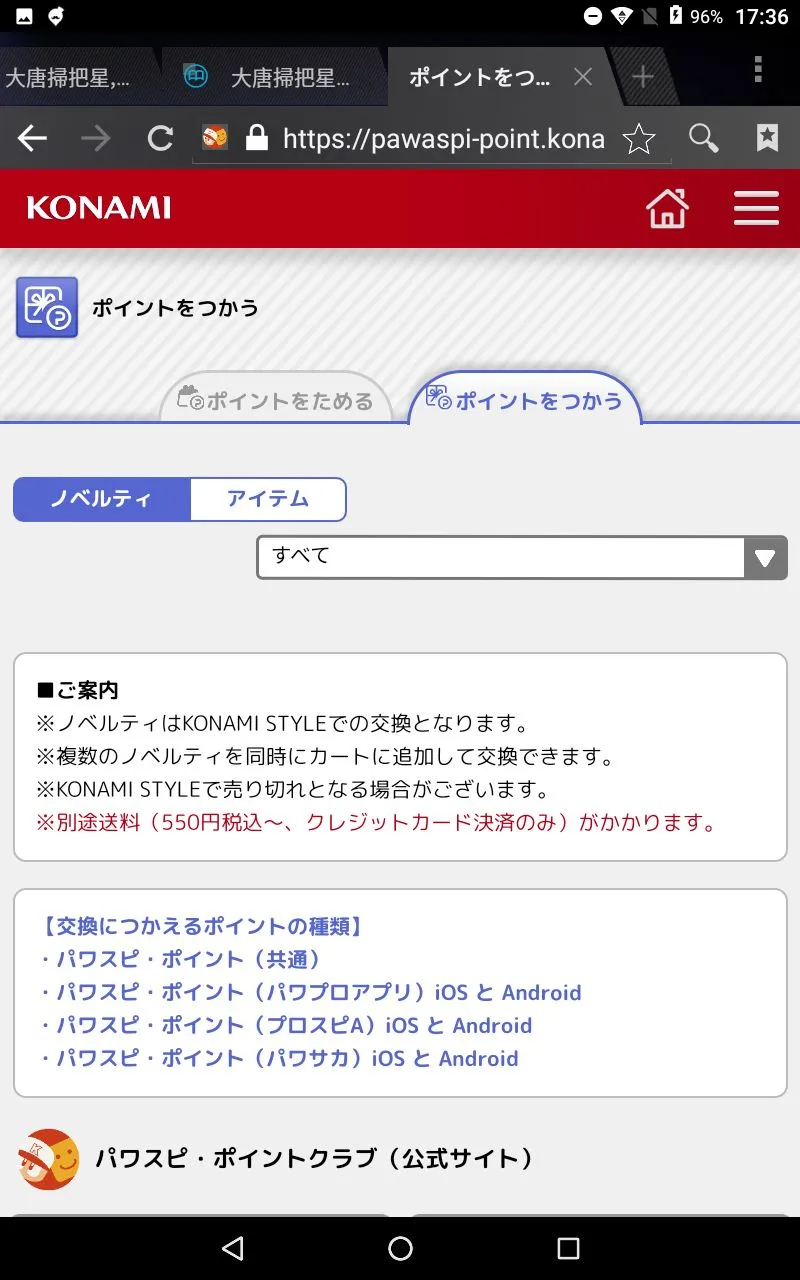Tap the URL address bar
This screenshot has width=800, height=1280.
(440, 138)
